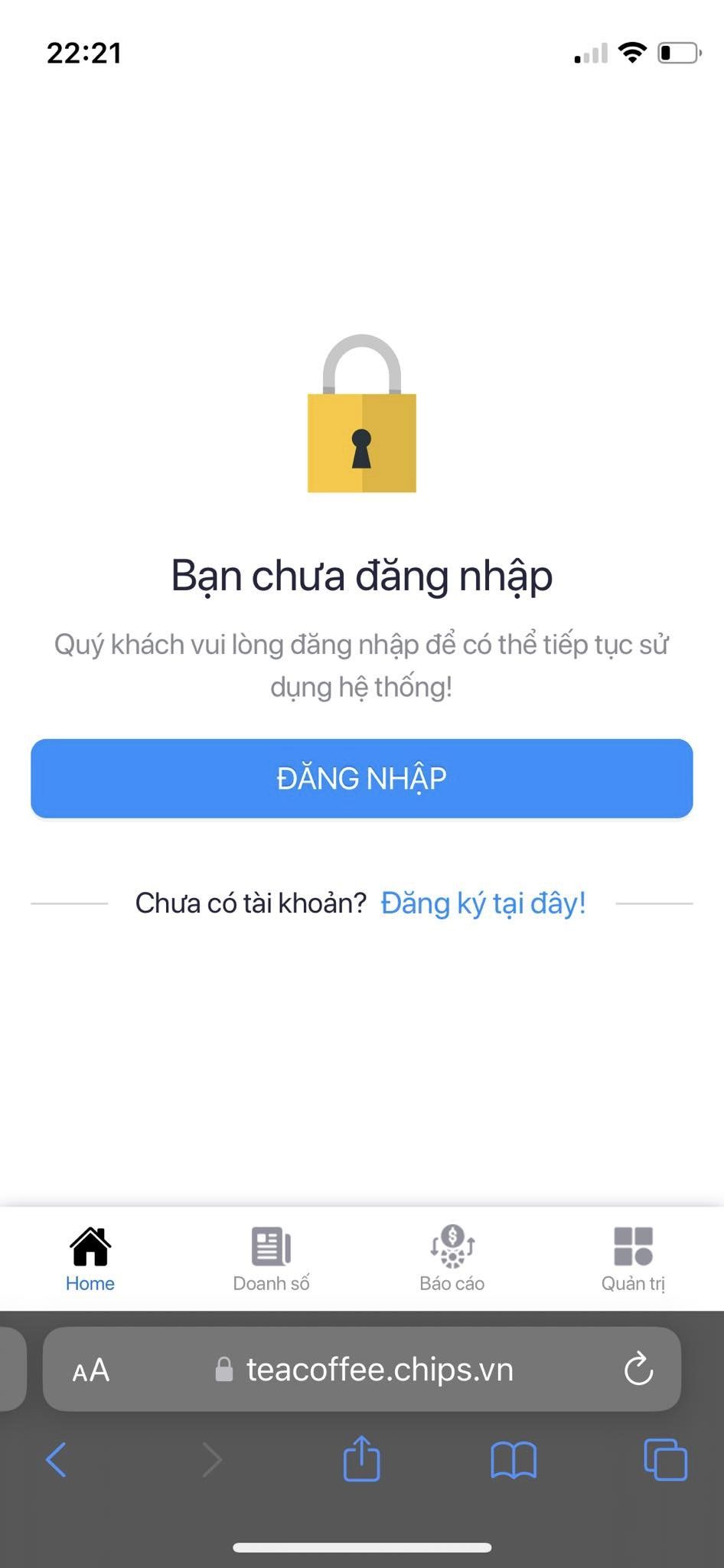
Task: Open the 'Đăng ký tại đây!' signup link
Action: (x=483, y=903)
